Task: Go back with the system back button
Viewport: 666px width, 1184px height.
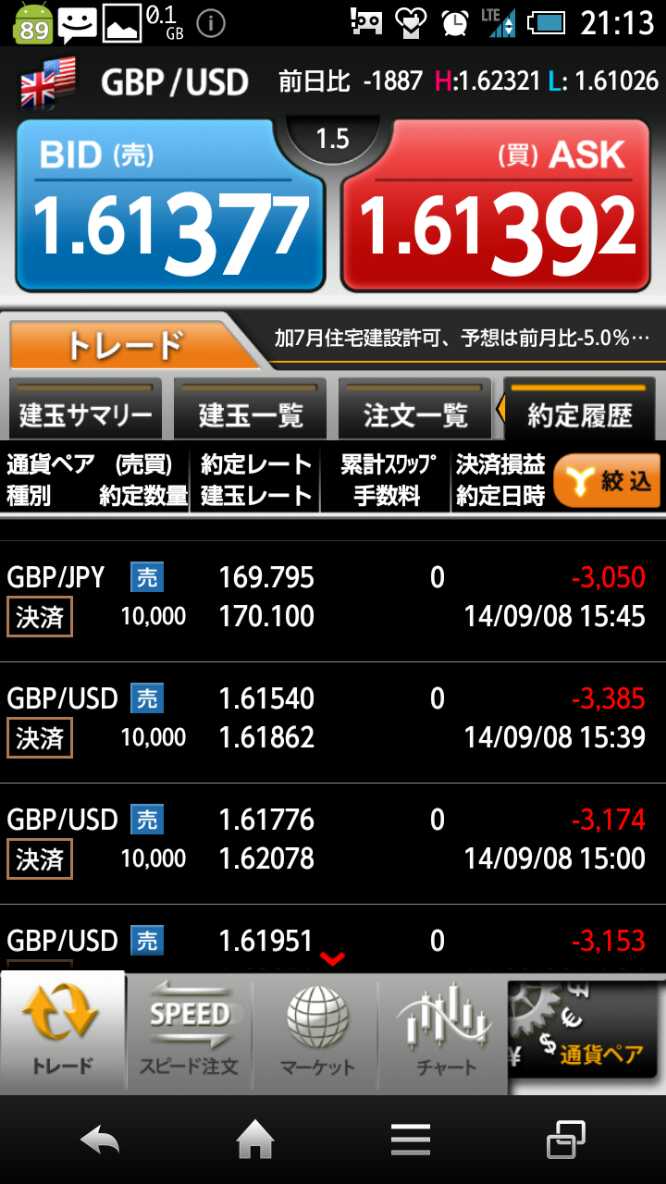Action: tap(100, 1139)
